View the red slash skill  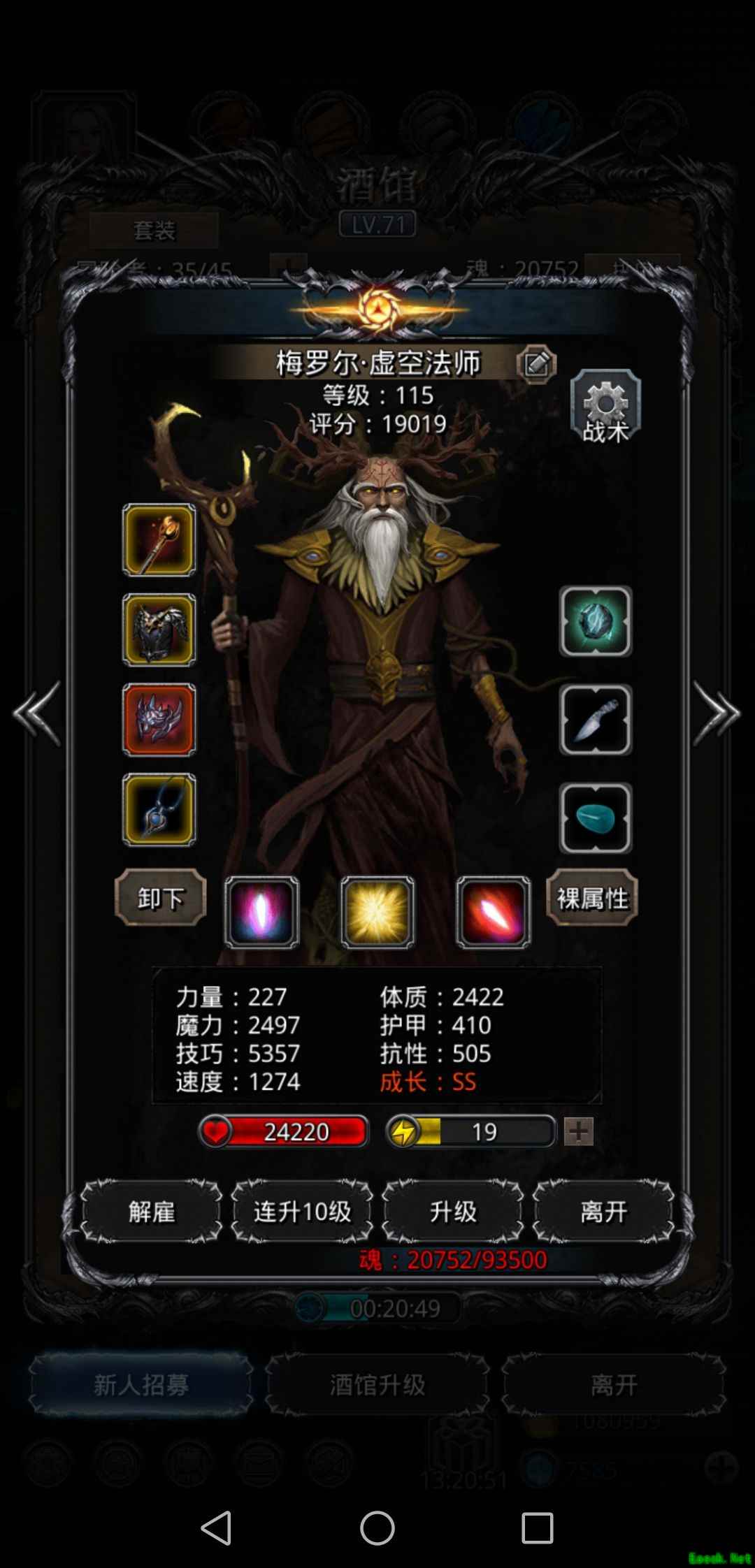click(494, 913)
